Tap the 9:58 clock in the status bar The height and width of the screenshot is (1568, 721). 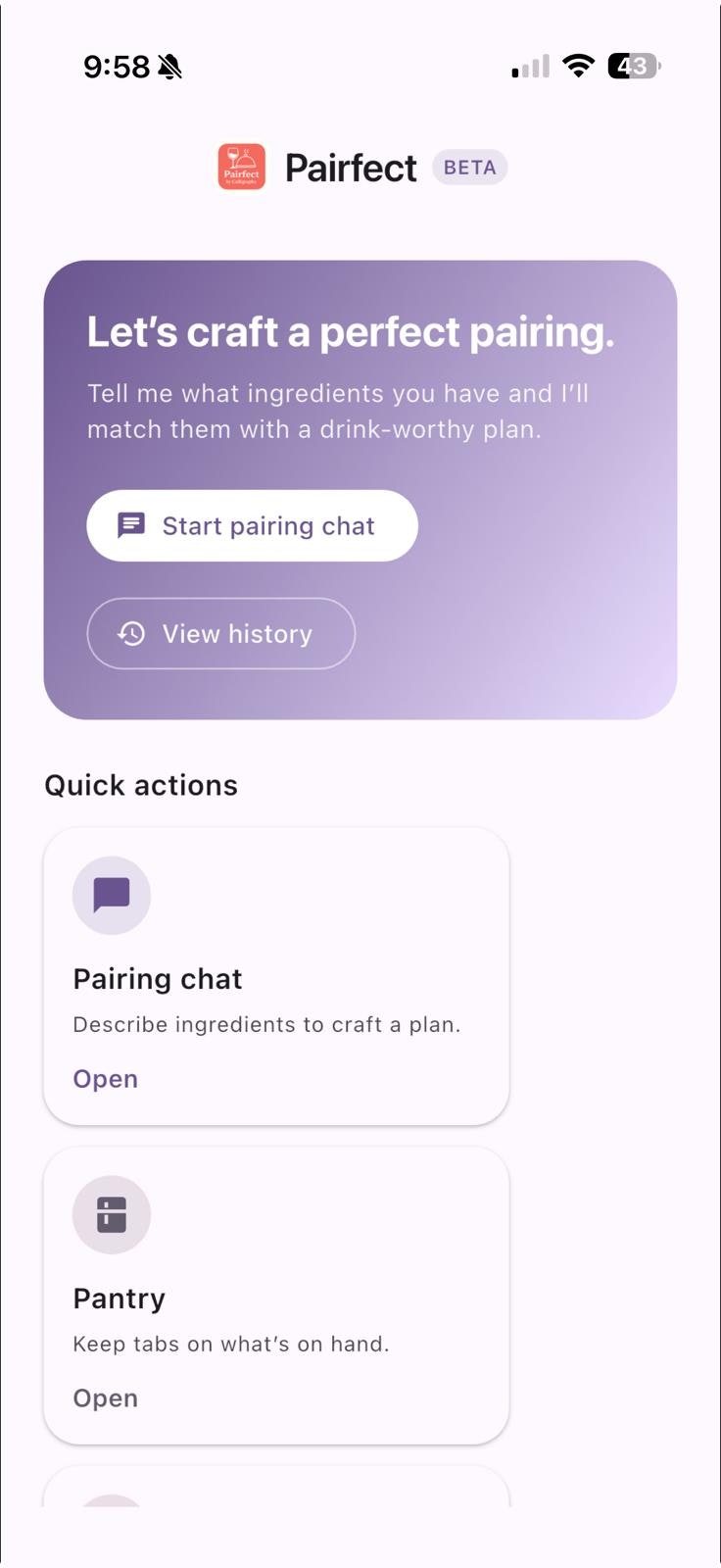pos(118,66)
